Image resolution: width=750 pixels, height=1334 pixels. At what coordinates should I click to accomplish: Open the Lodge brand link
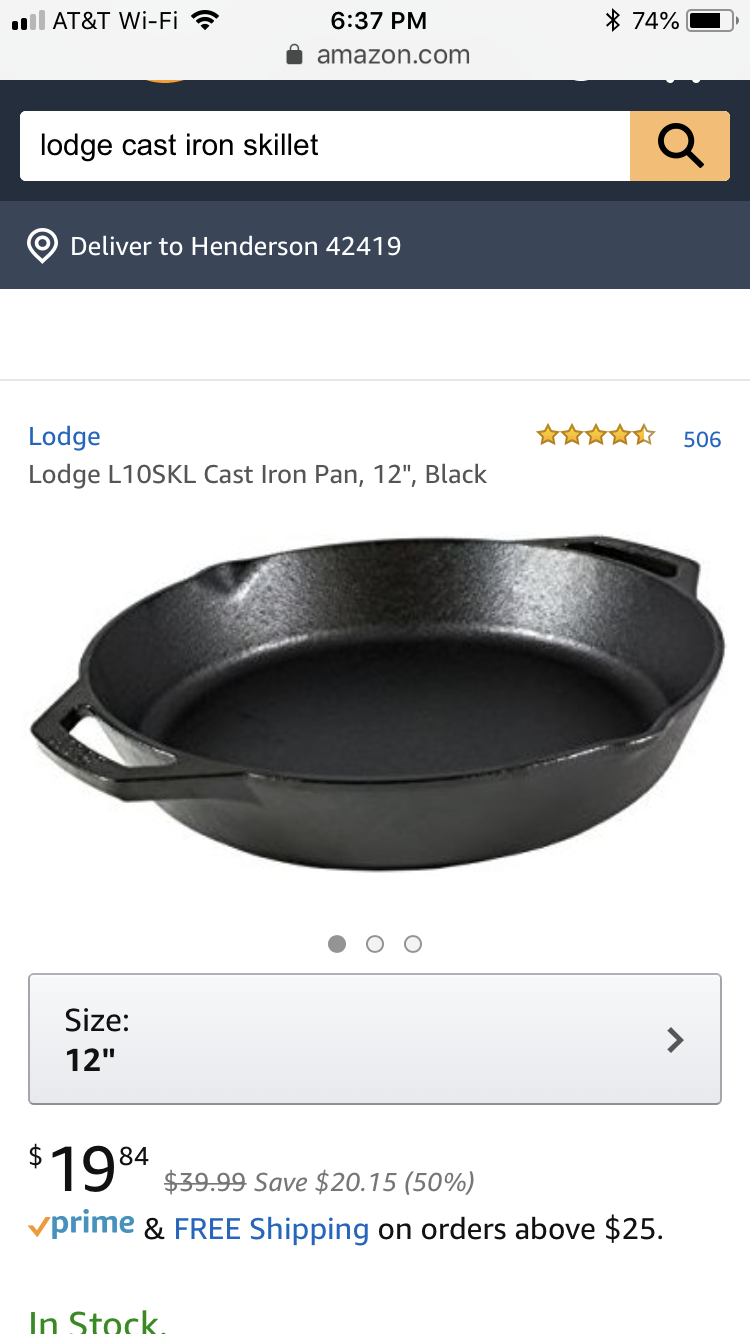pyautogui.click(x=64, y=436)
